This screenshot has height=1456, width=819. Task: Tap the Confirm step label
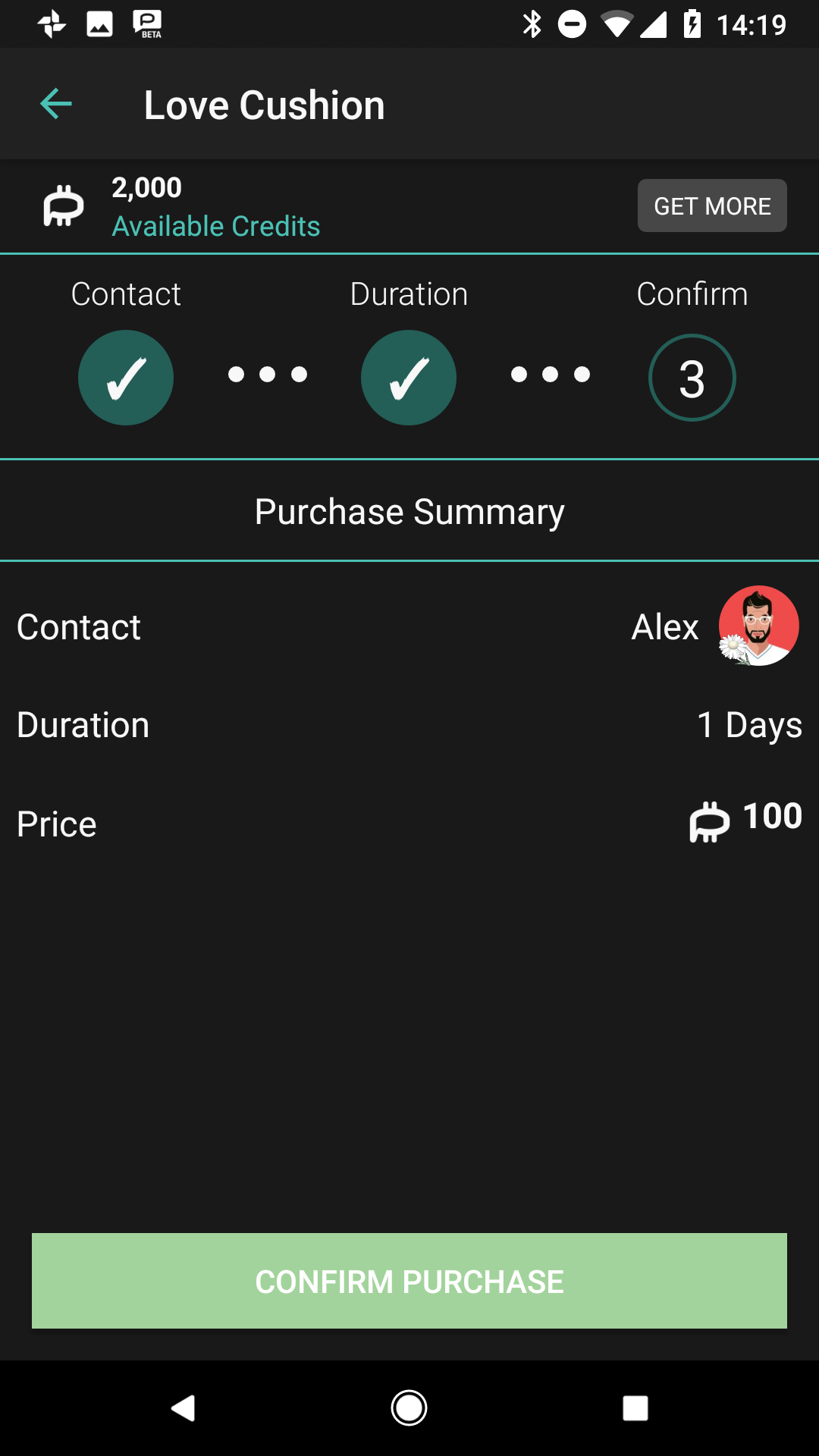tap(692, 293)
